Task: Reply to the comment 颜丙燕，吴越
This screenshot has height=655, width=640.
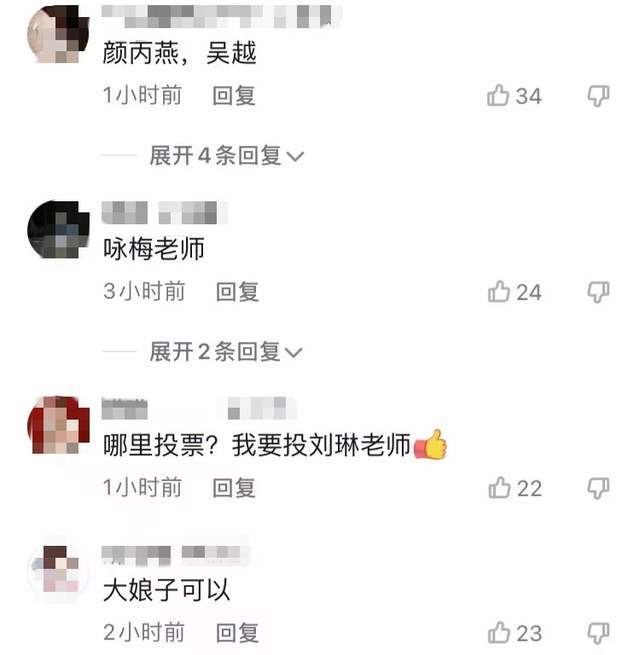Action: tap(234, 96)
